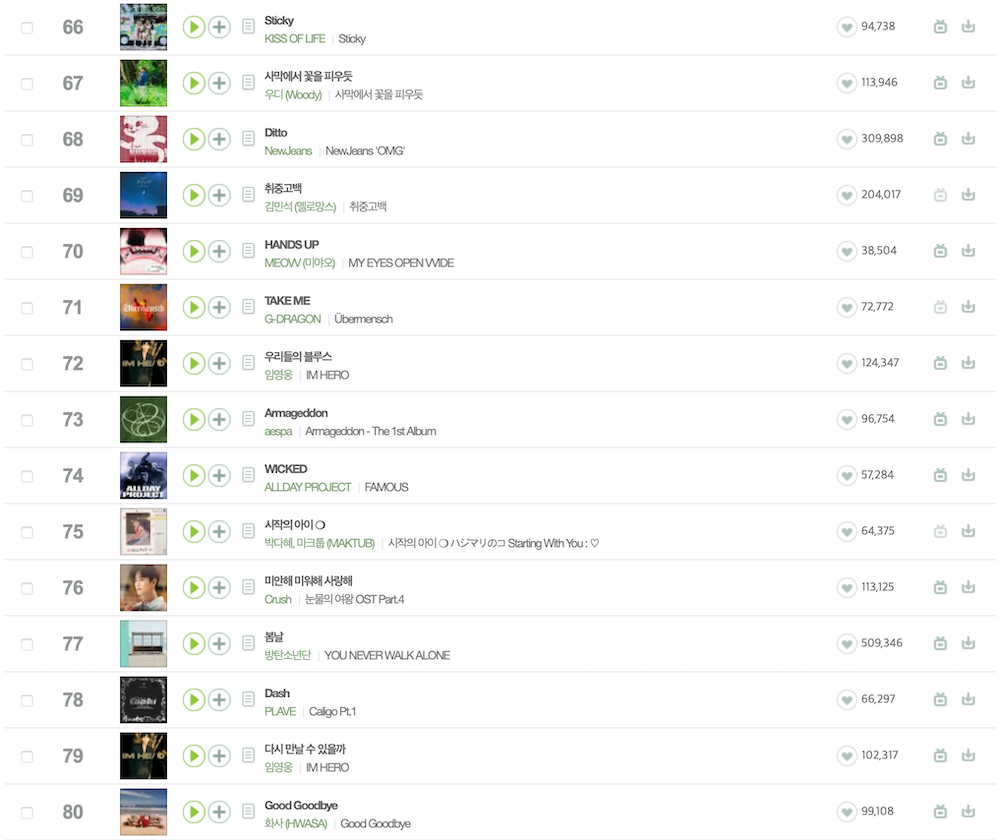Download the song Armageddon

click(968, 419)
